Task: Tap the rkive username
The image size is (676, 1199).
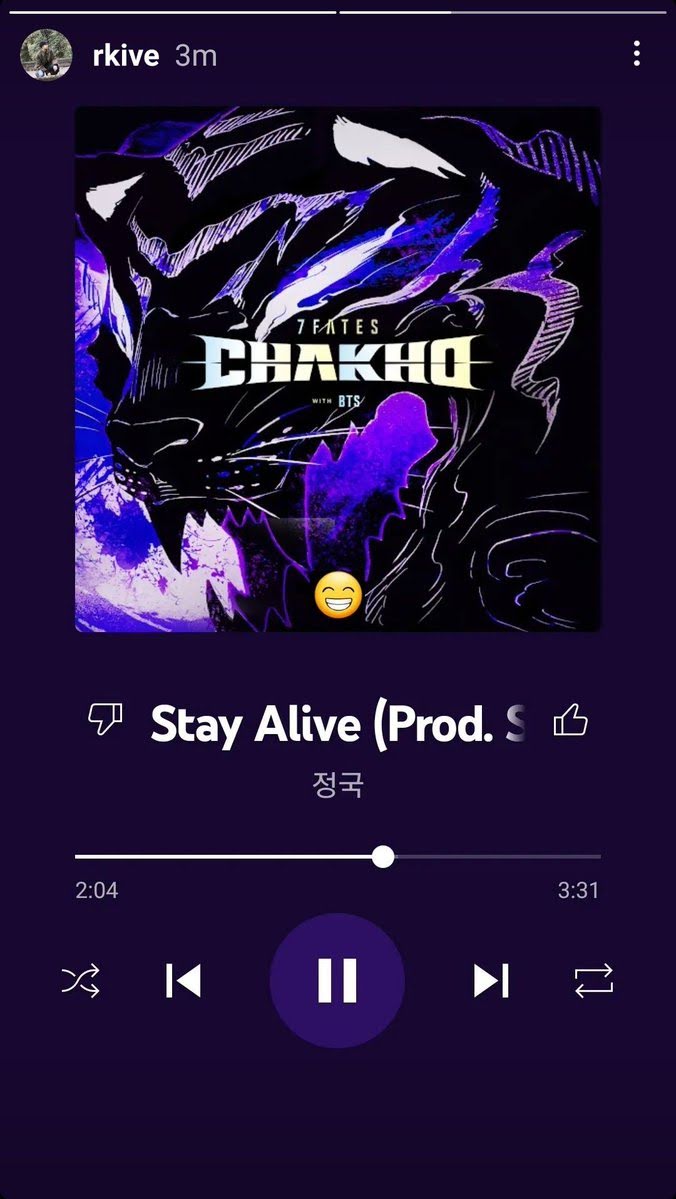Action: point(125,56)
